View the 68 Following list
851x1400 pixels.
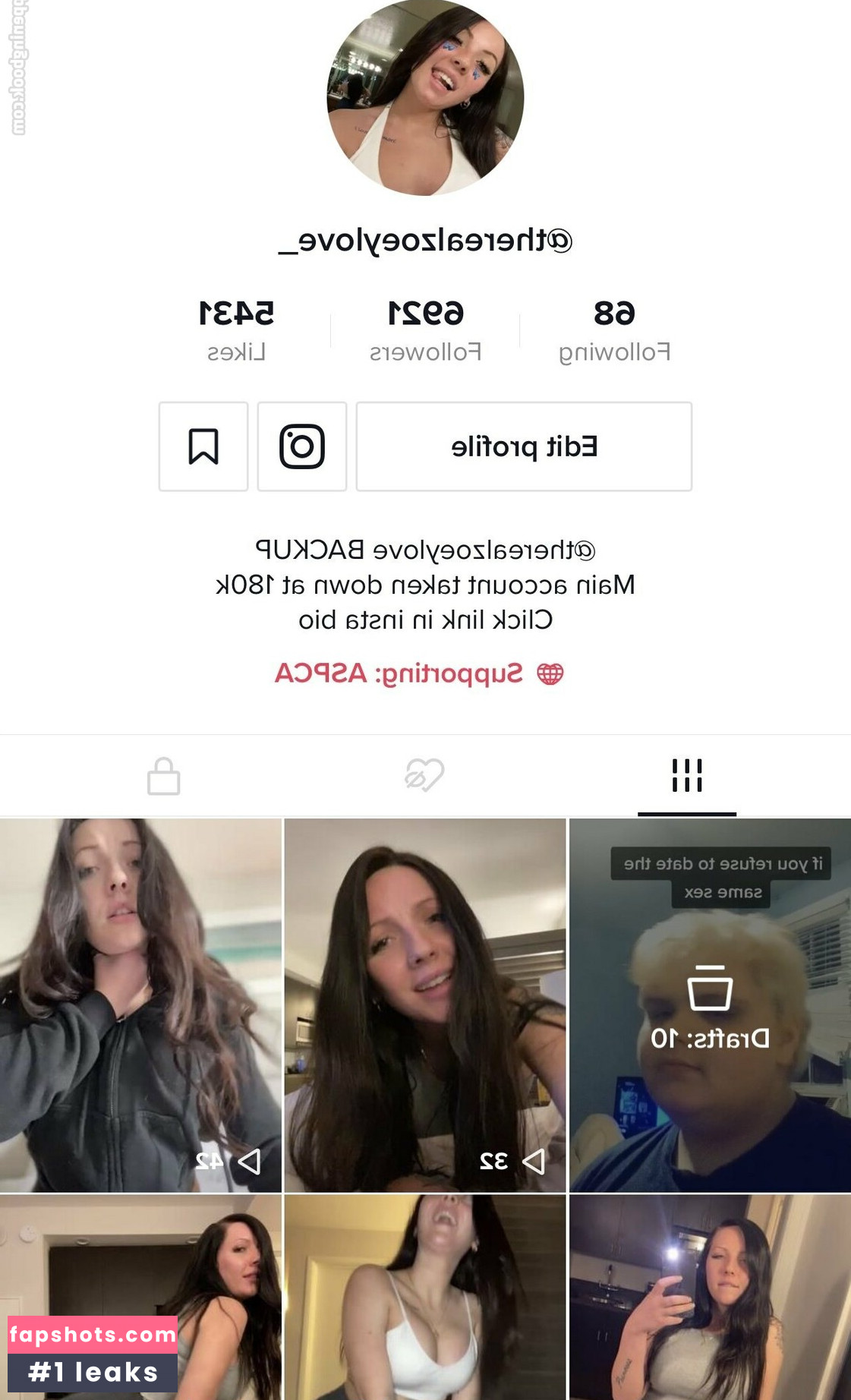614,330
